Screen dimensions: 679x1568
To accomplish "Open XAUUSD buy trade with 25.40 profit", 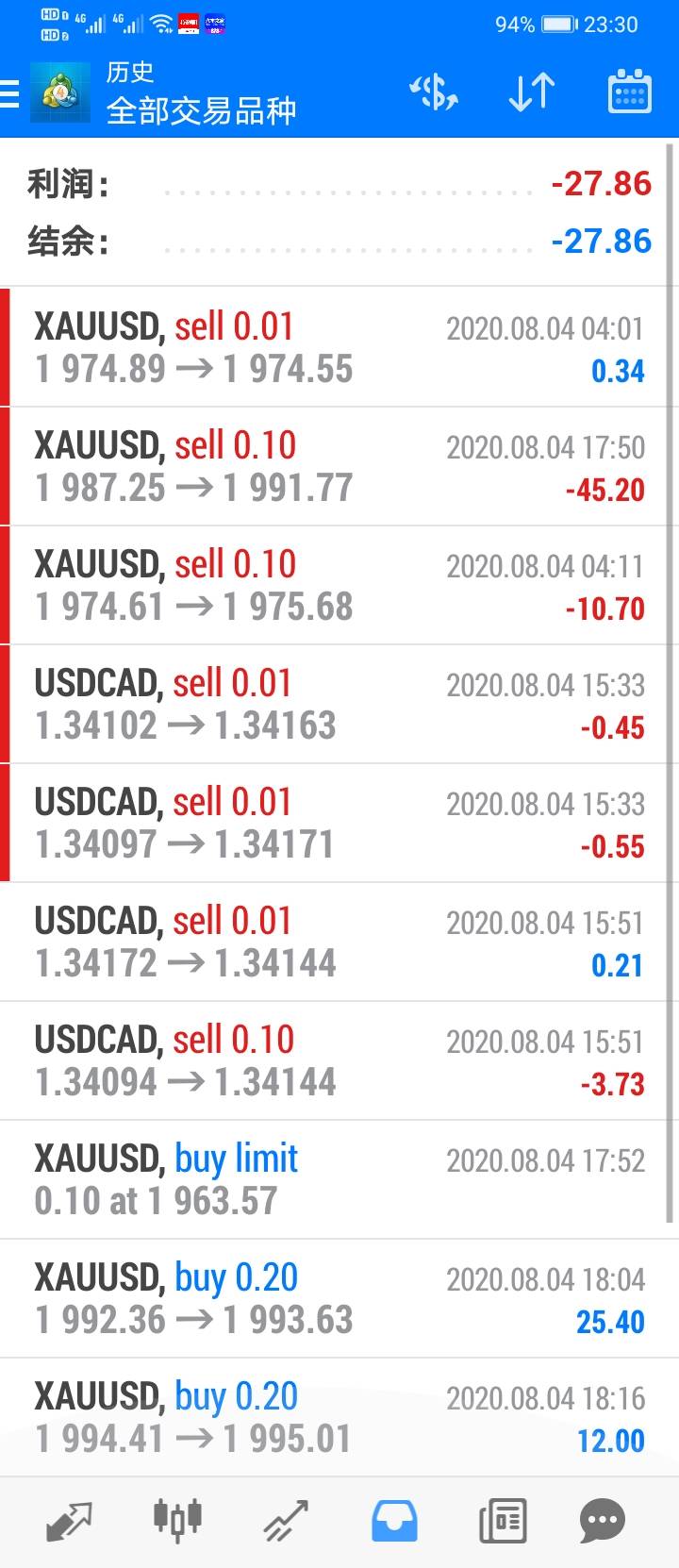I will [x=339, y=1298].
